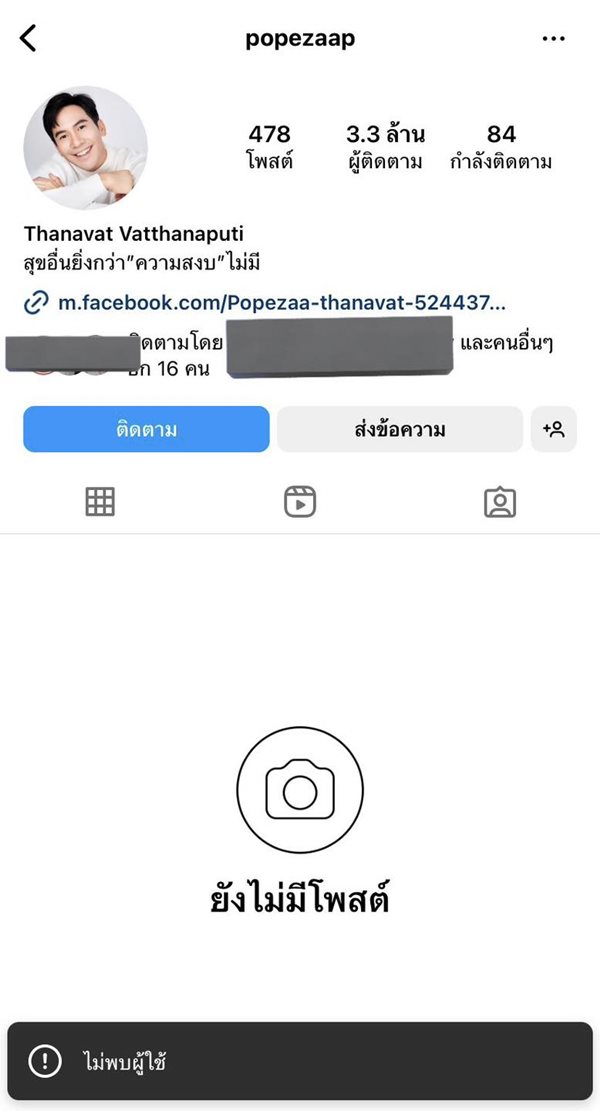The image size is (600, 1111).
Task: Switch to the posts grid tab
Action: click(x=100, y=502)
